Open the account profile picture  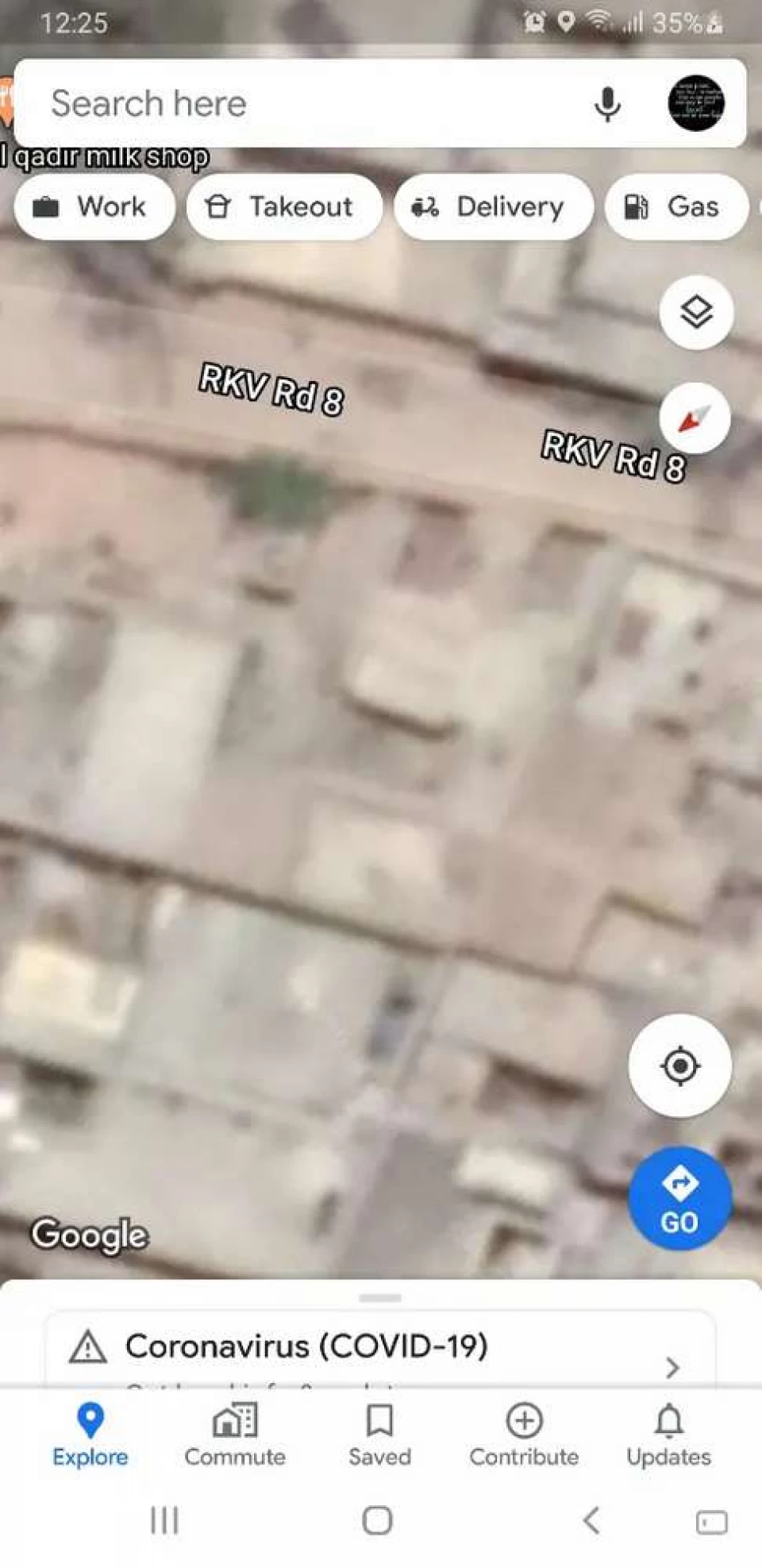tap(696, 103)
